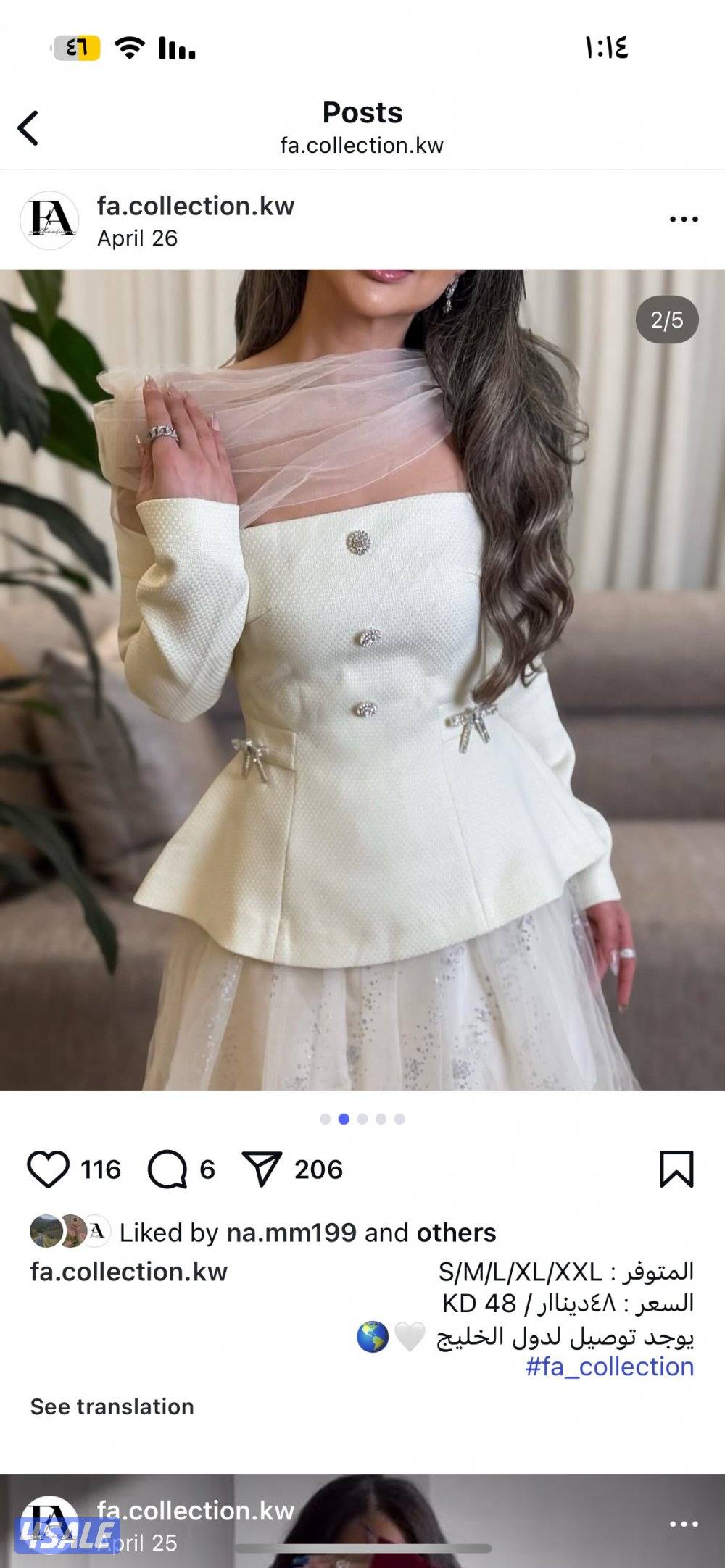
Task: Open na.mm199's profile from the likes
Action: point(291,1233)
